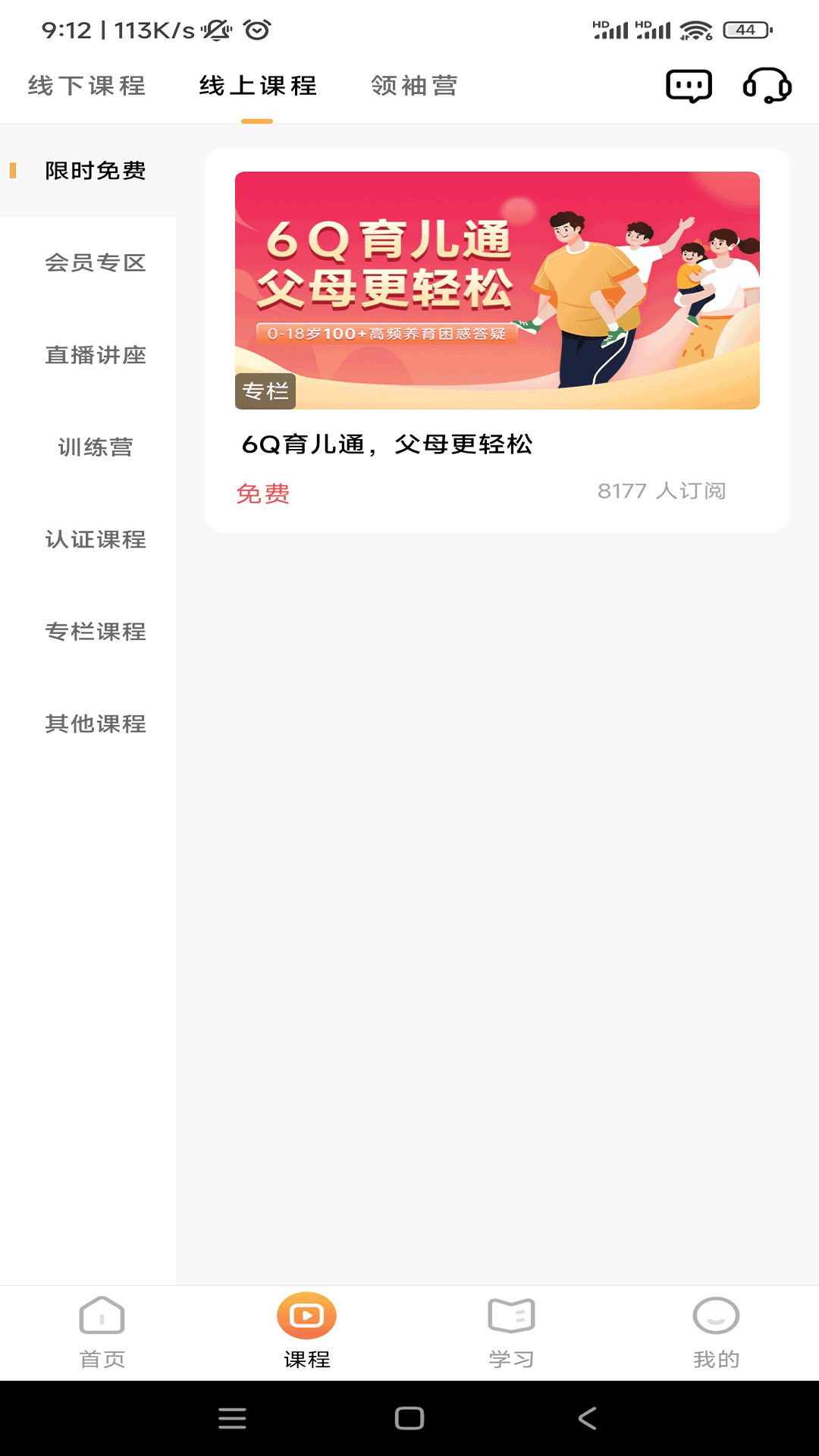
Task: Tap the 专栏 badge on the course banner
Action: [265, 393]
